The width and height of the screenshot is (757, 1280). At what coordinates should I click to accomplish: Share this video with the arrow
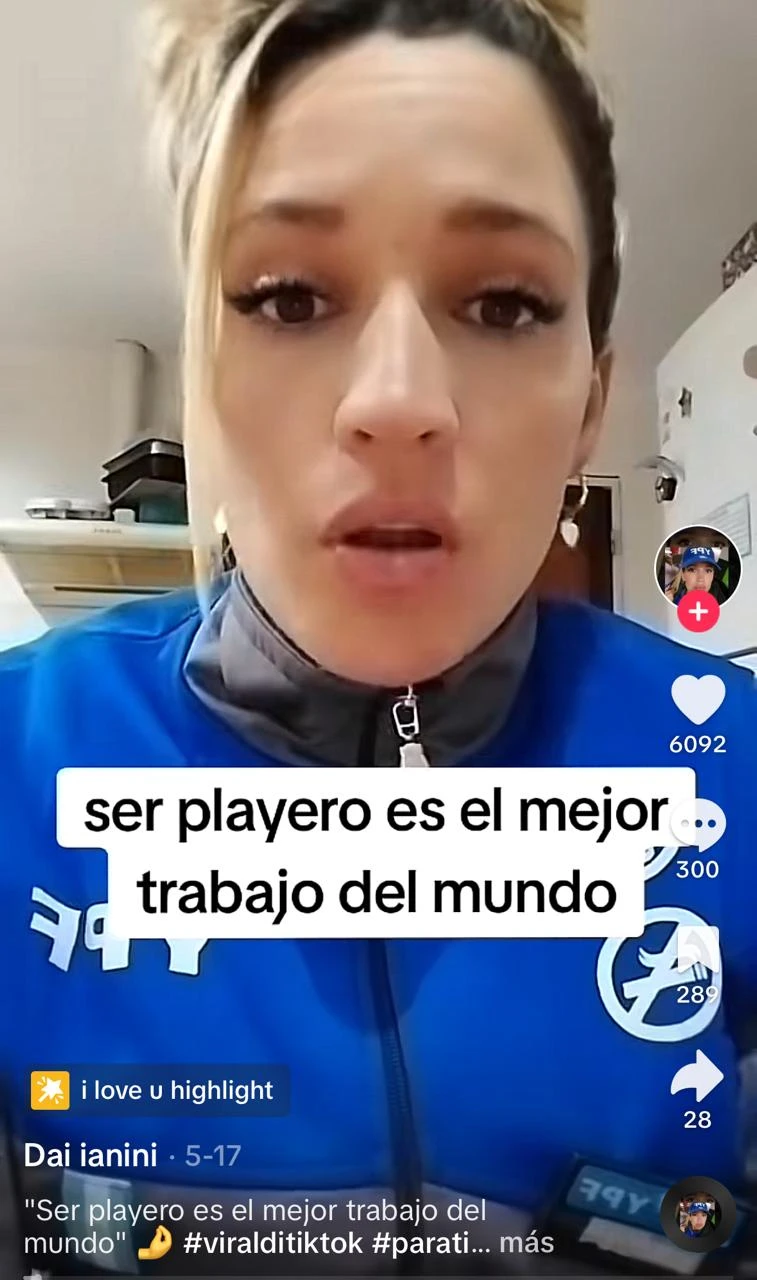(x=697, y=1077)
